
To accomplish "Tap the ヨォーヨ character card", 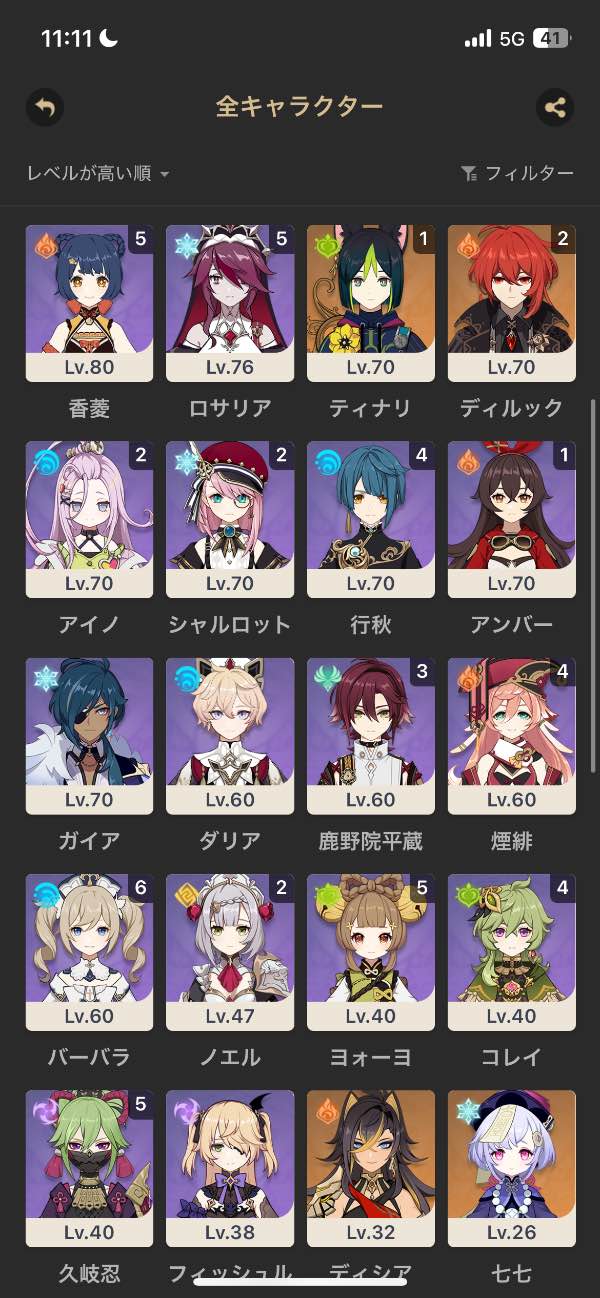I will (x=371, y=952).
